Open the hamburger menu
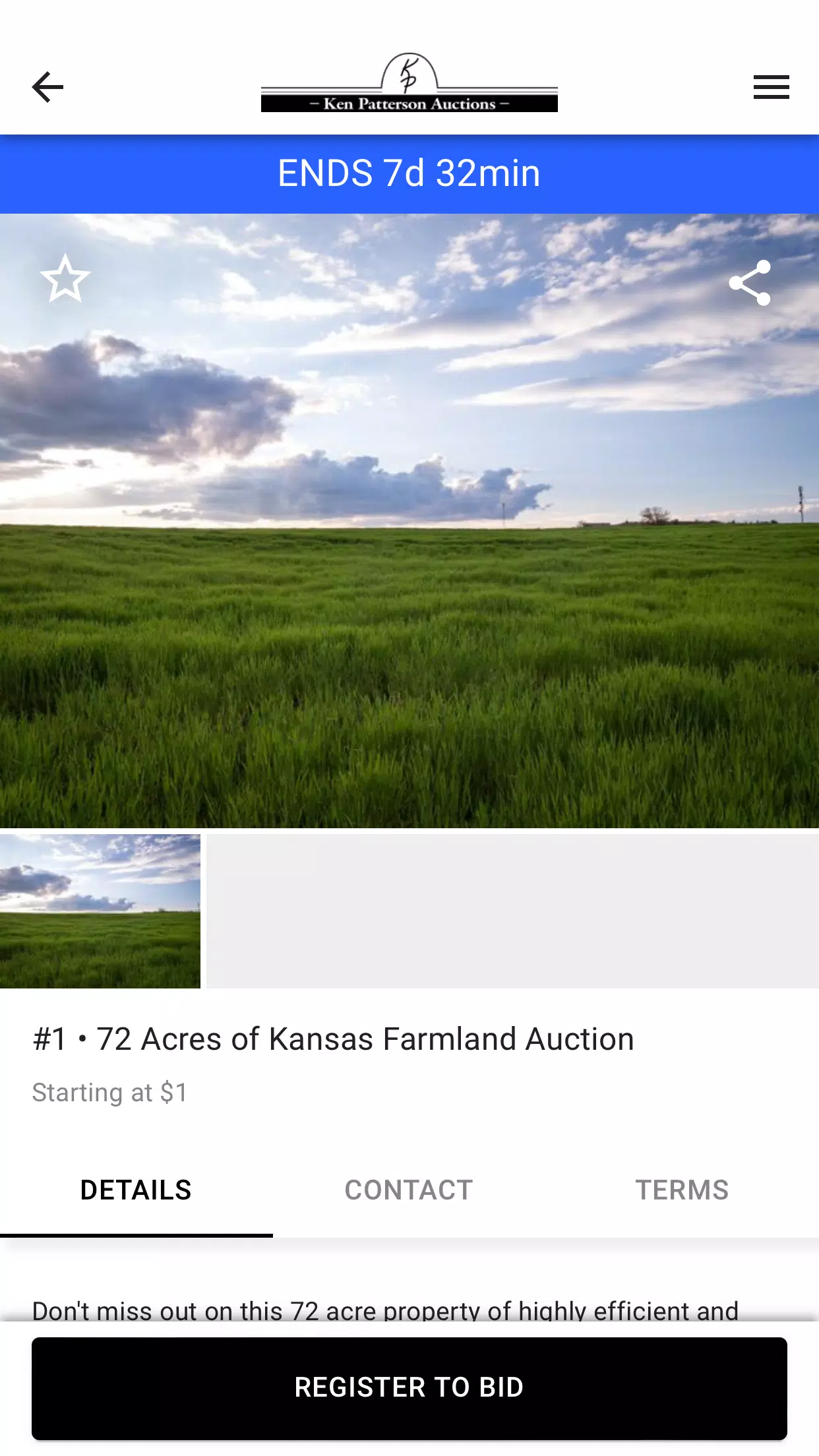This screenshot has width=819, height=1456. pyautogui.click(x=771, y=87)
